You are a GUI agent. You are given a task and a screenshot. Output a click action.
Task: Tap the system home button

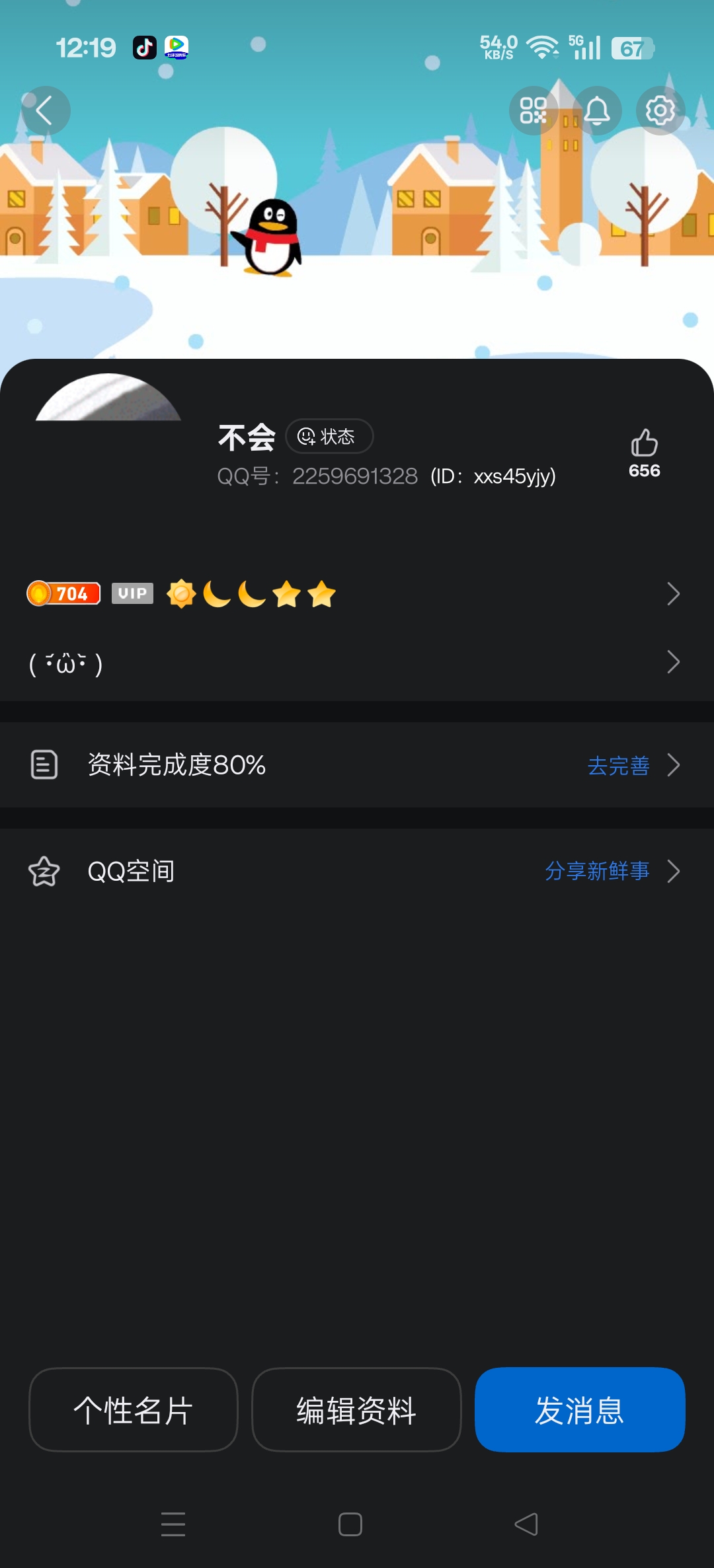(x=350, y=1524)
